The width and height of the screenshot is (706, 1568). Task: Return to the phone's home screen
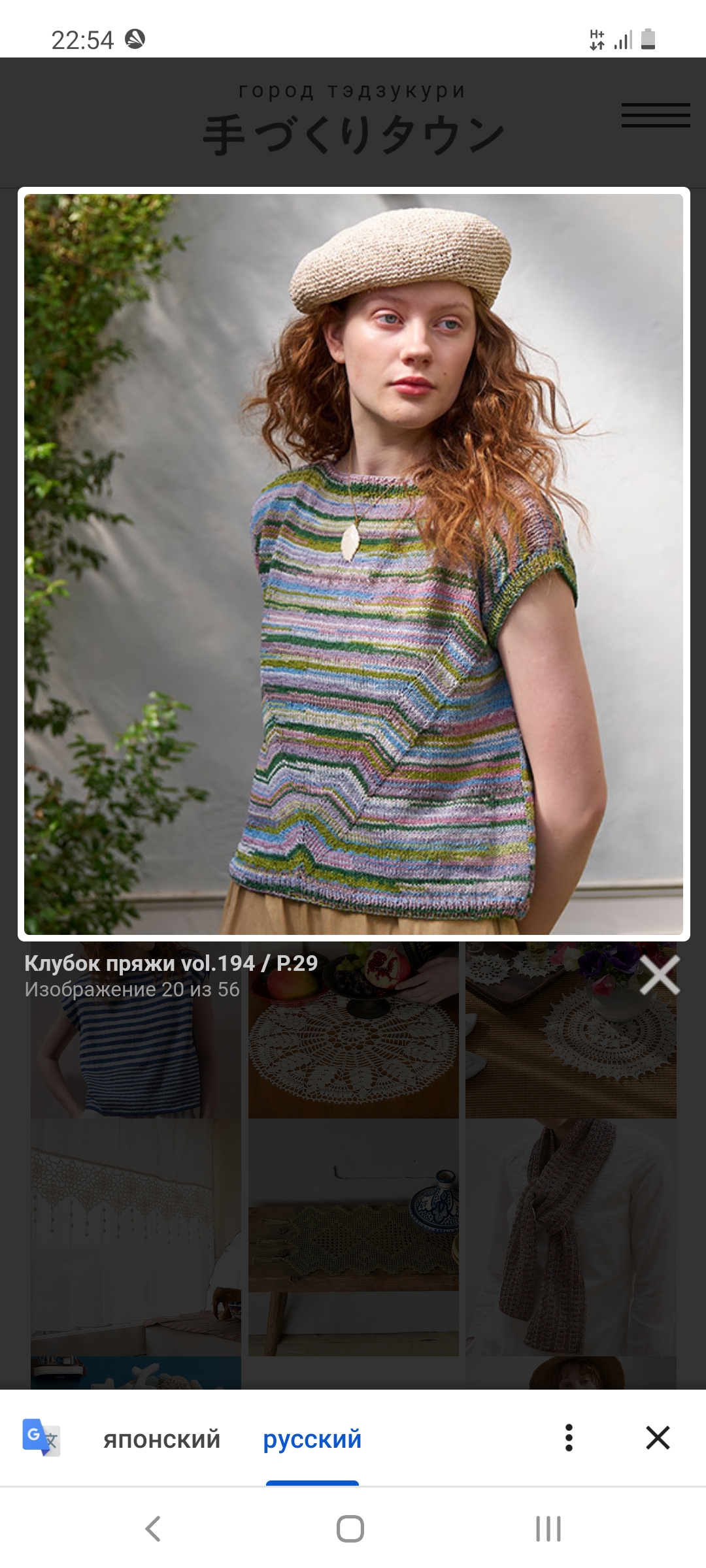(350, 1529)
